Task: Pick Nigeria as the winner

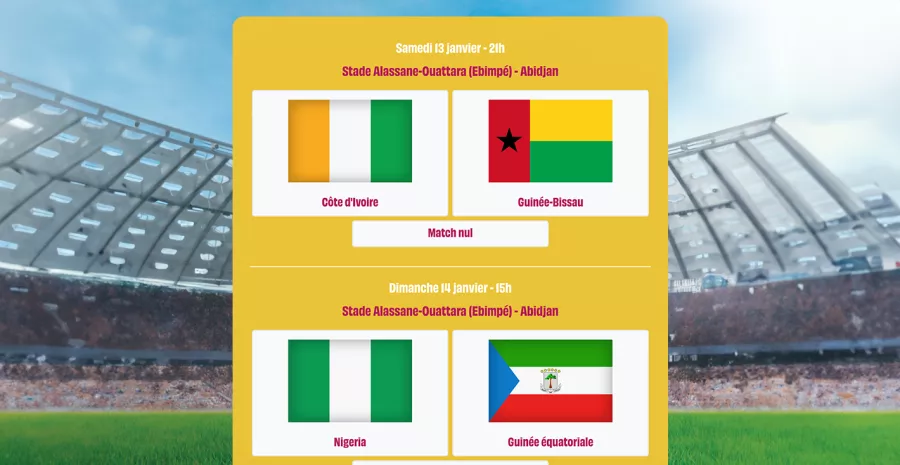Action: click(x=350, y=392)
